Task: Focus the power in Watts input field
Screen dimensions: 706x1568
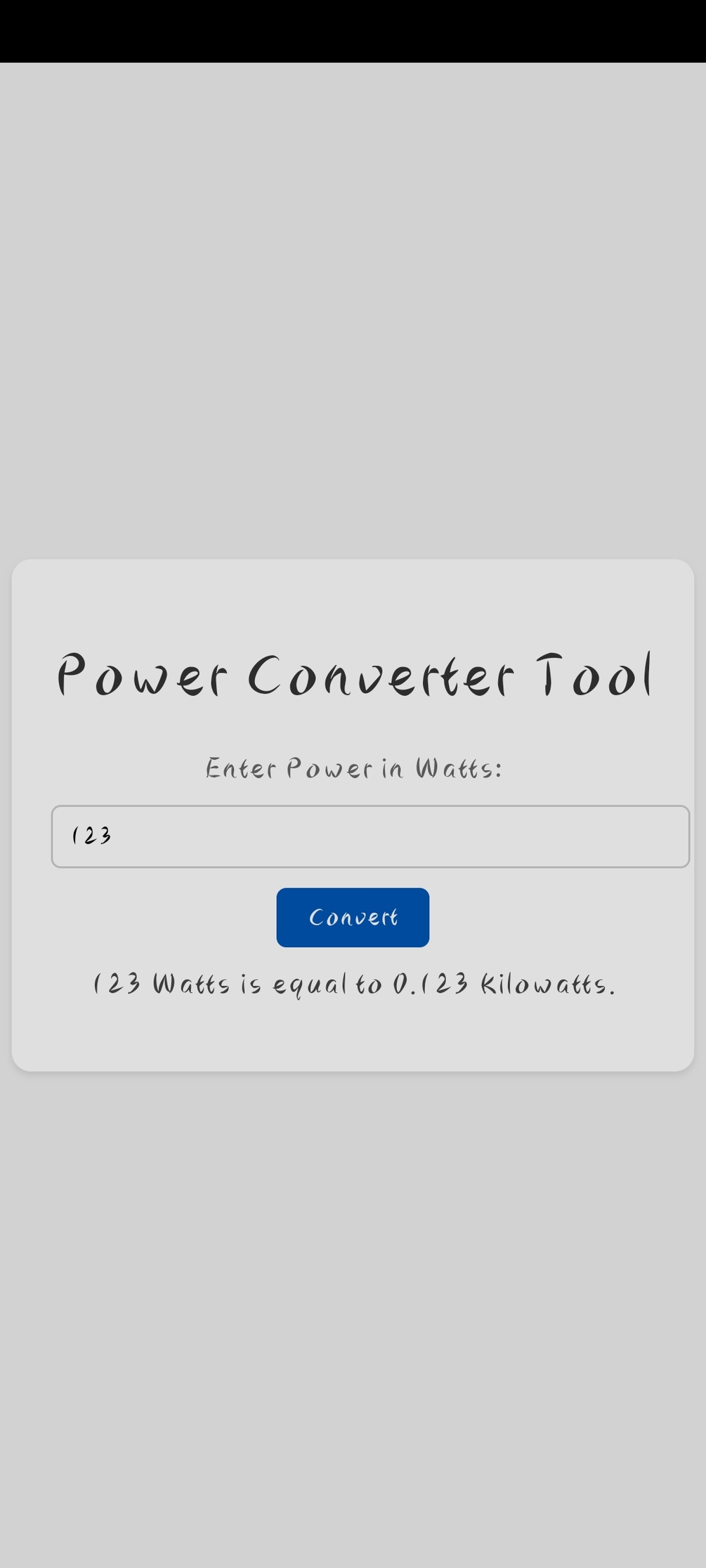Action: (x=370, y=836)
